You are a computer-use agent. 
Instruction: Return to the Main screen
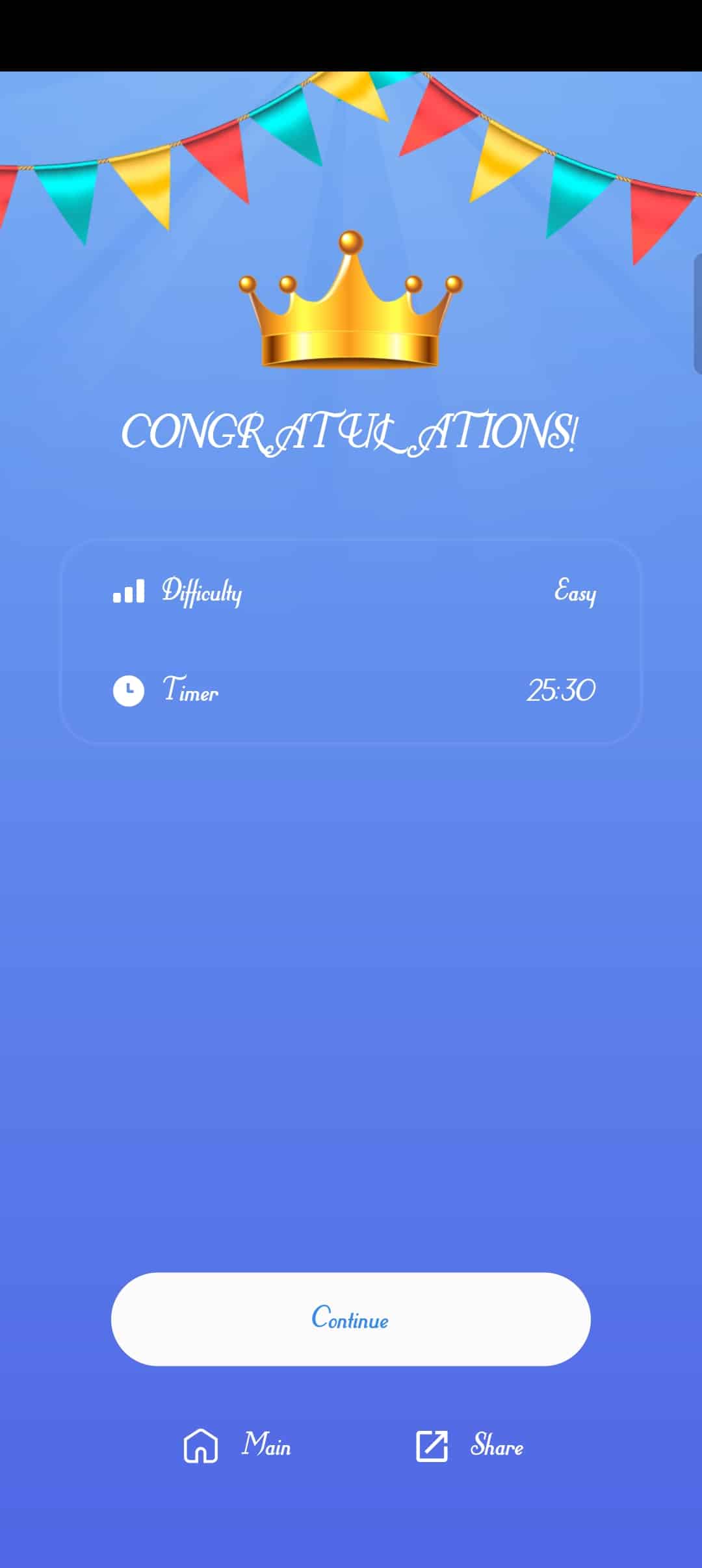pyautogui.click(x=237, y=1445)
